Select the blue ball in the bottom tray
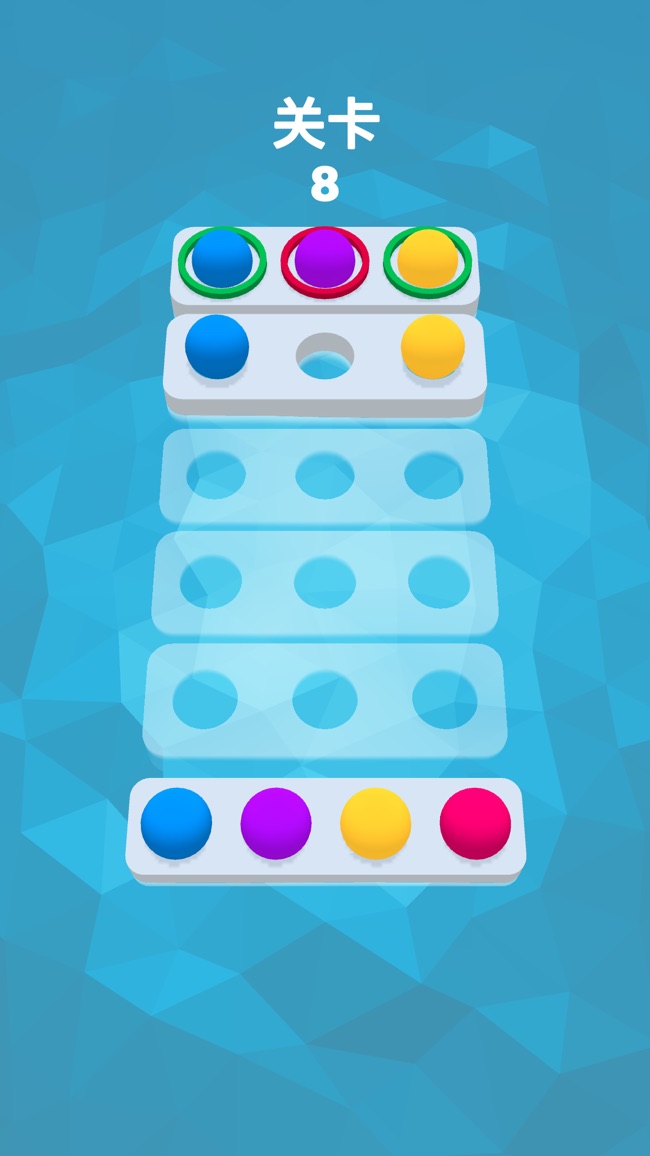650x1156 pixels. [x=176, y=823]
